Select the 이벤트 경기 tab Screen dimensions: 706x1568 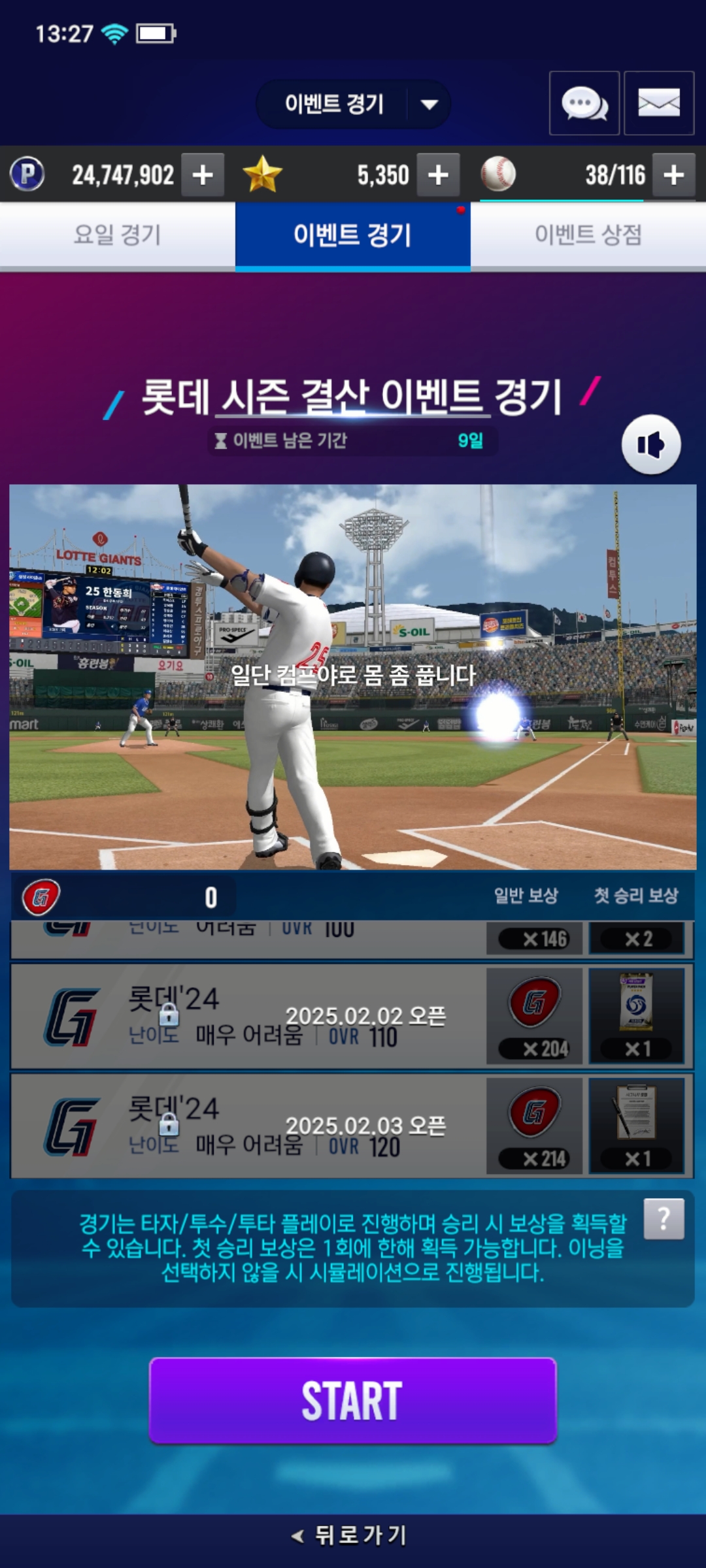(353, 235)
